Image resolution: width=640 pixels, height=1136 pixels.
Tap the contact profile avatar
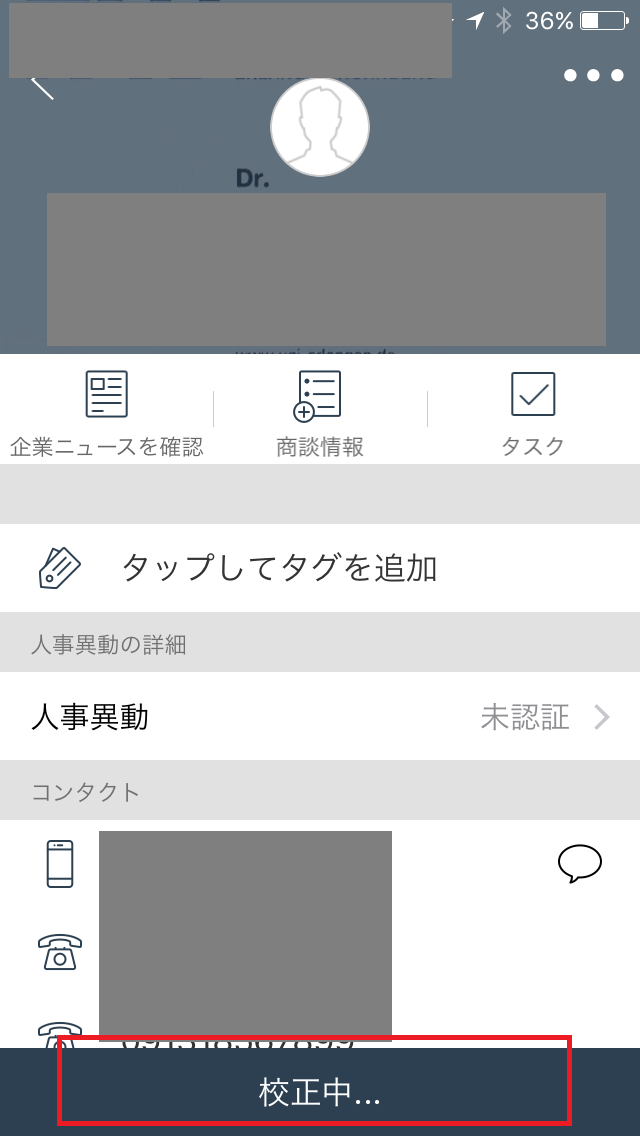[x=320, y=127]
